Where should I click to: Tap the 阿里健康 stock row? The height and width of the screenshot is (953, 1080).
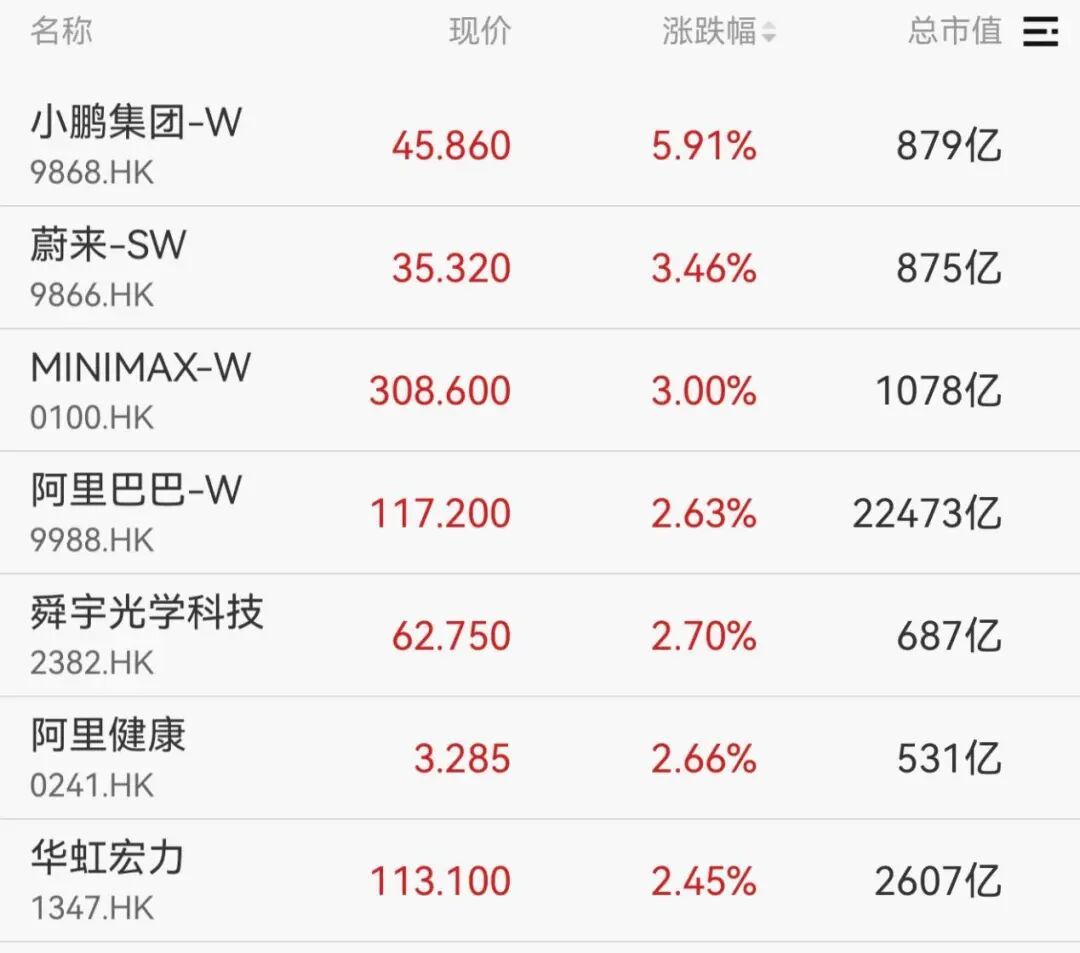540,758
